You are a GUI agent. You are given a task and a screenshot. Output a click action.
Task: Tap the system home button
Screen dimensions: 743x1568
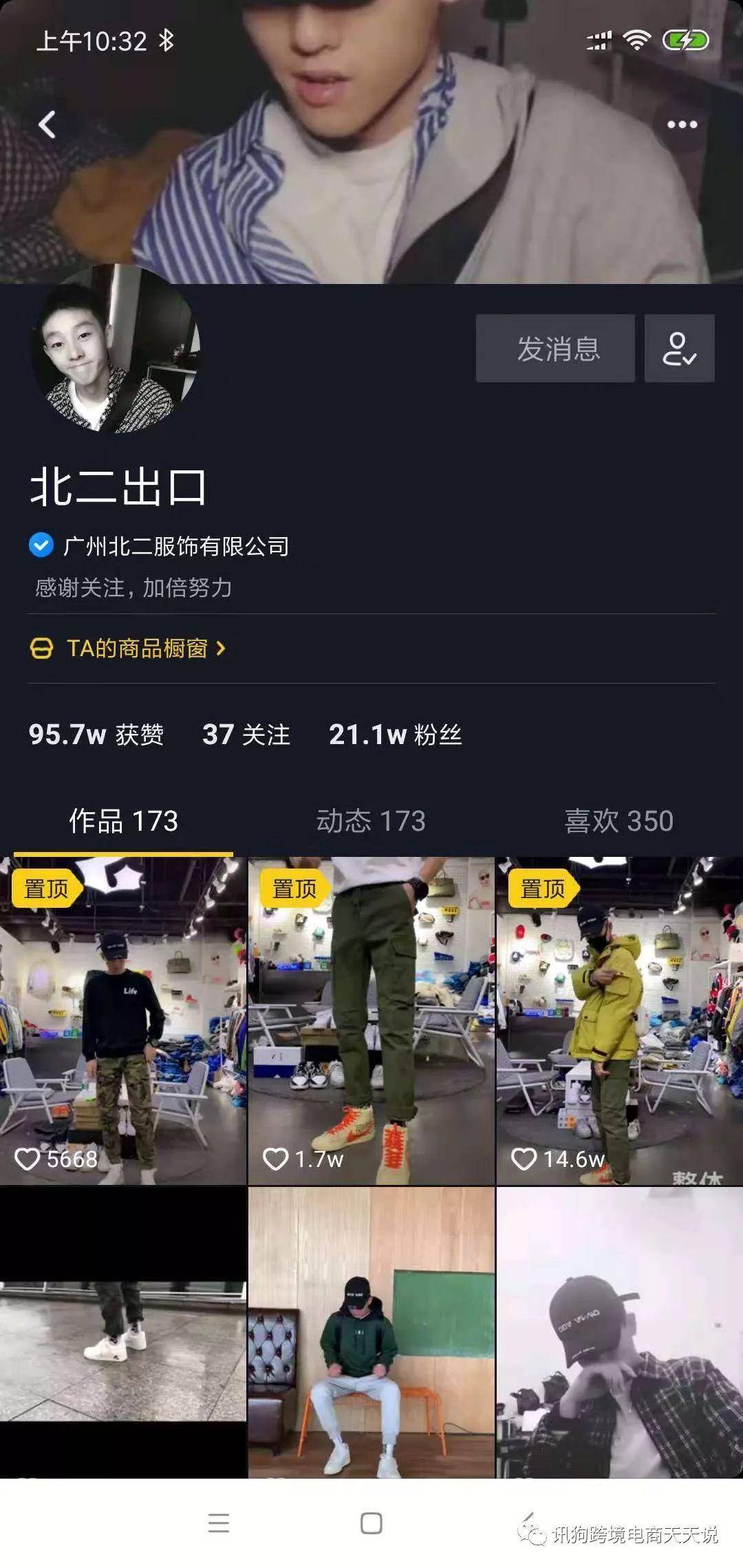pyautogui.click(x=371, y=1523)
